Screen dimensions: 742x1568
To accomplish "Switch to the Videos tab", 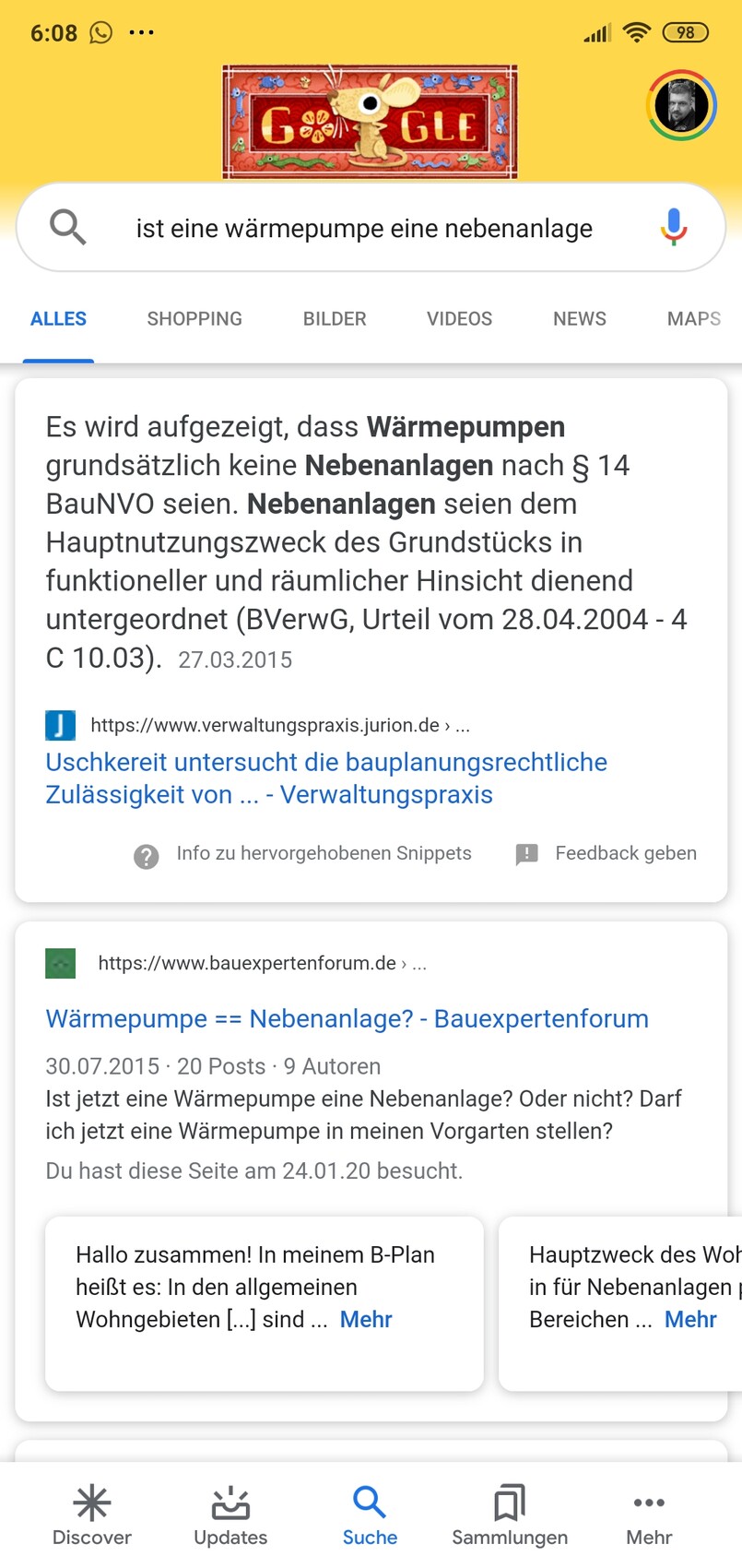I will click(x=459, y=319).
